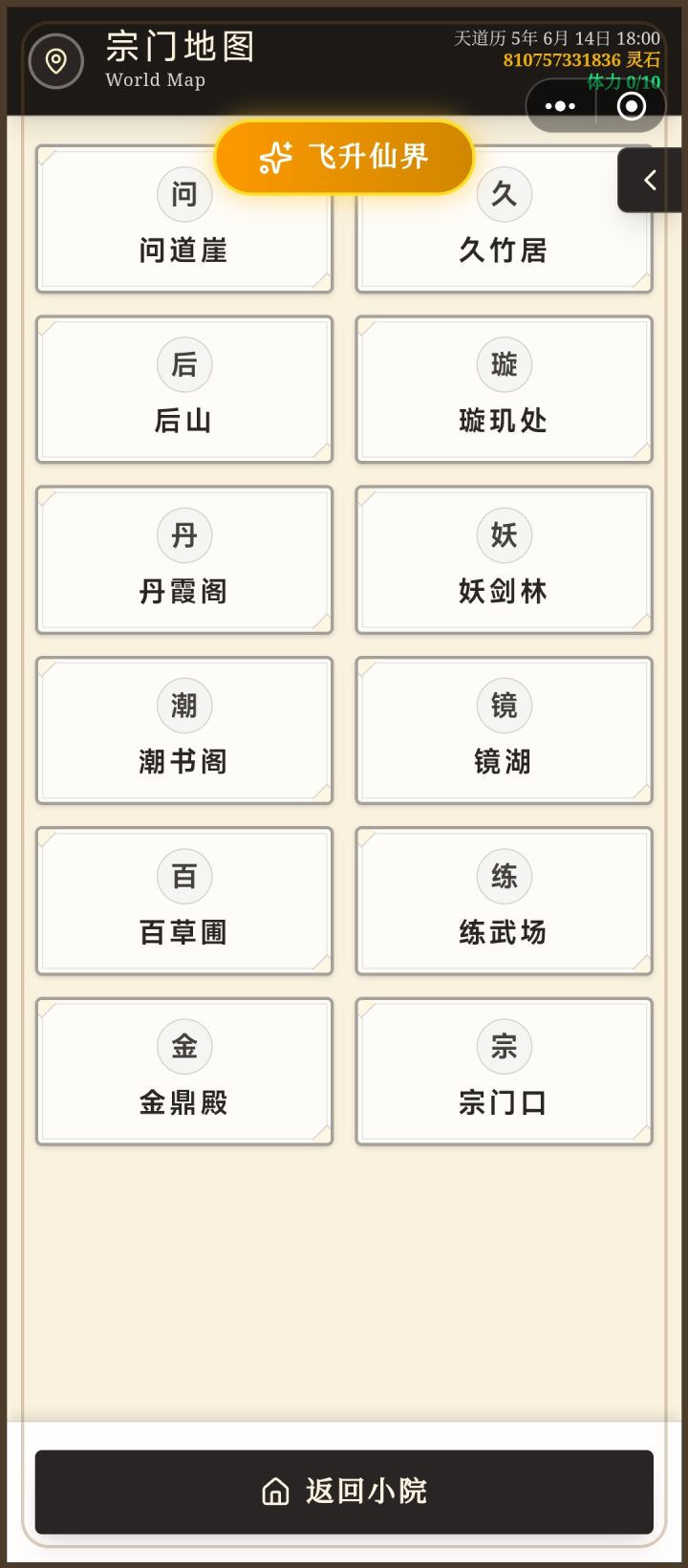
Task: Visit the 宗门口 sect entrance
Action: [x=504, y=1070]
